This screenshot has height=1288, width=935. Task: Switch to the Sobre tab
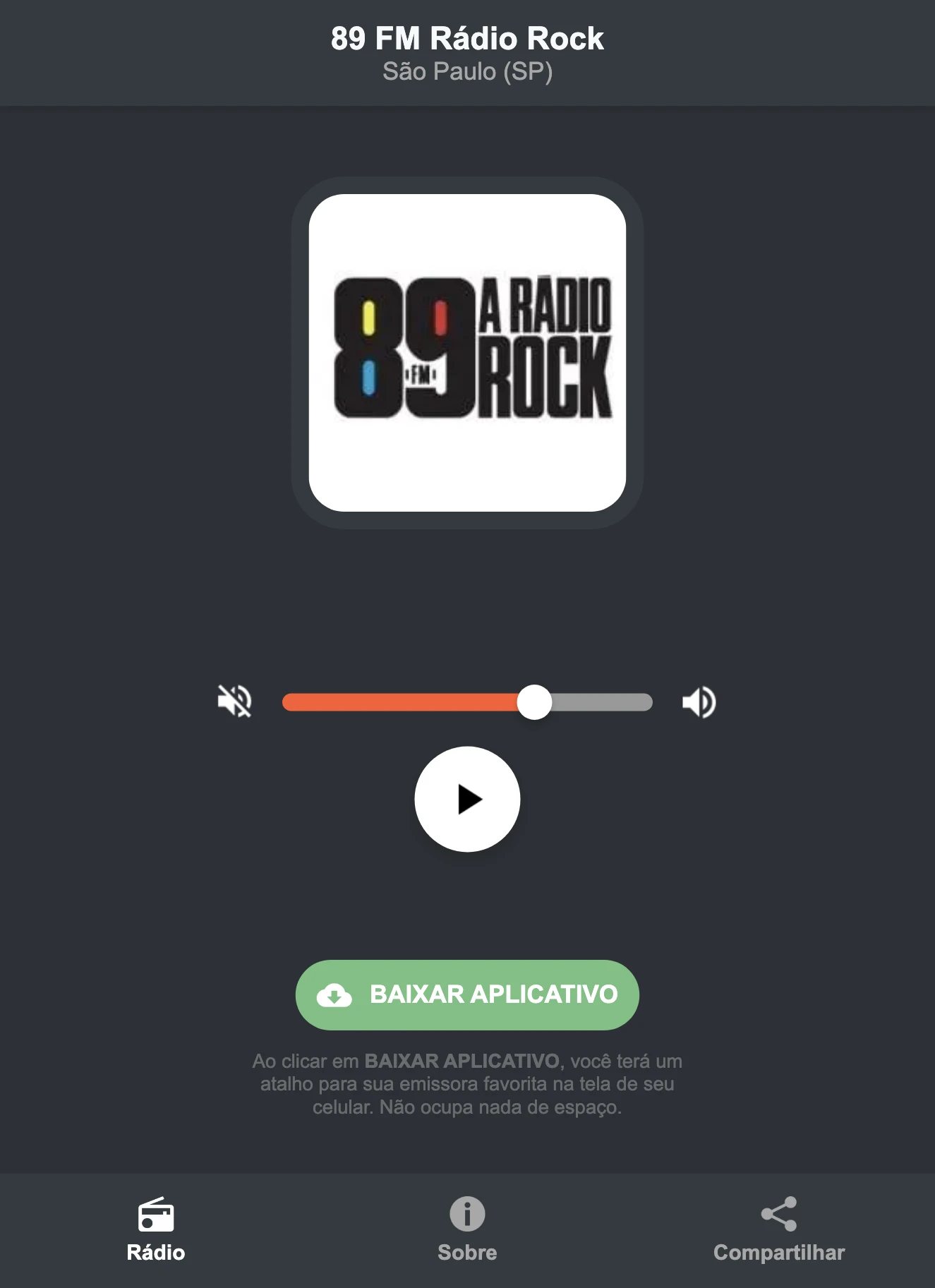click(x=467, y=1232)
